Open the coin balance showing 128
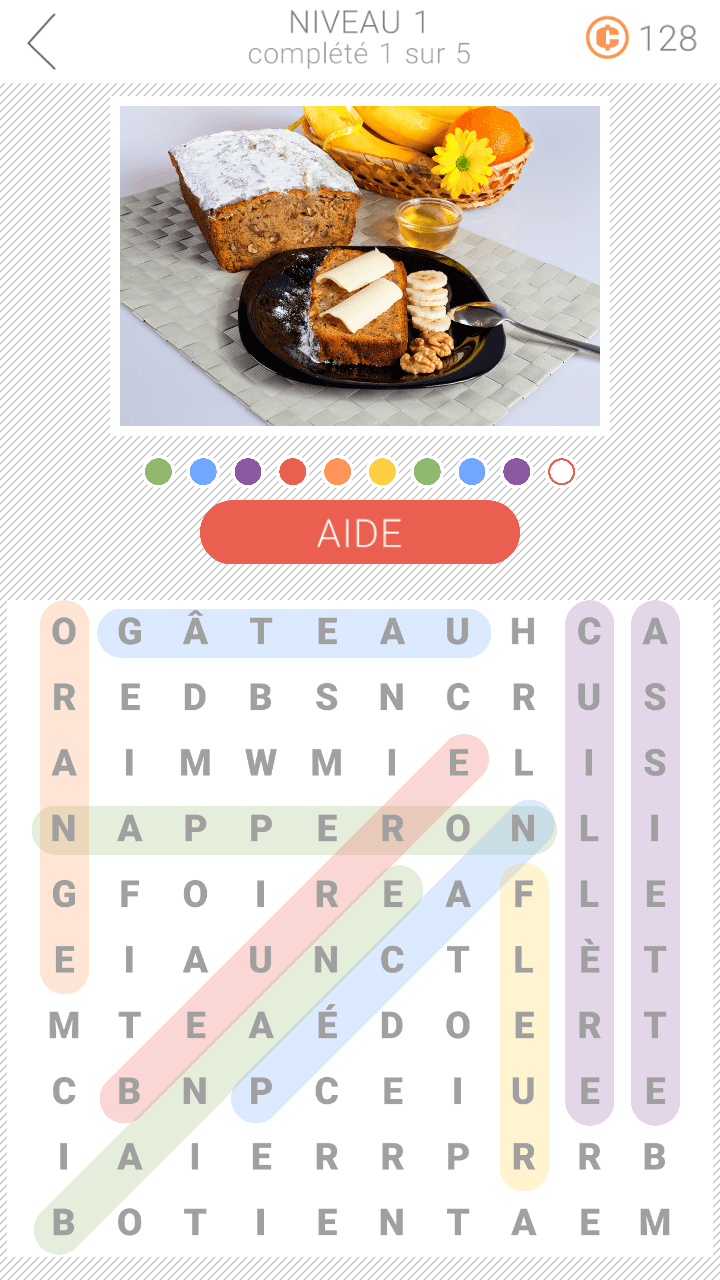This screenshot has height=1280, width=720. (641, 39)
